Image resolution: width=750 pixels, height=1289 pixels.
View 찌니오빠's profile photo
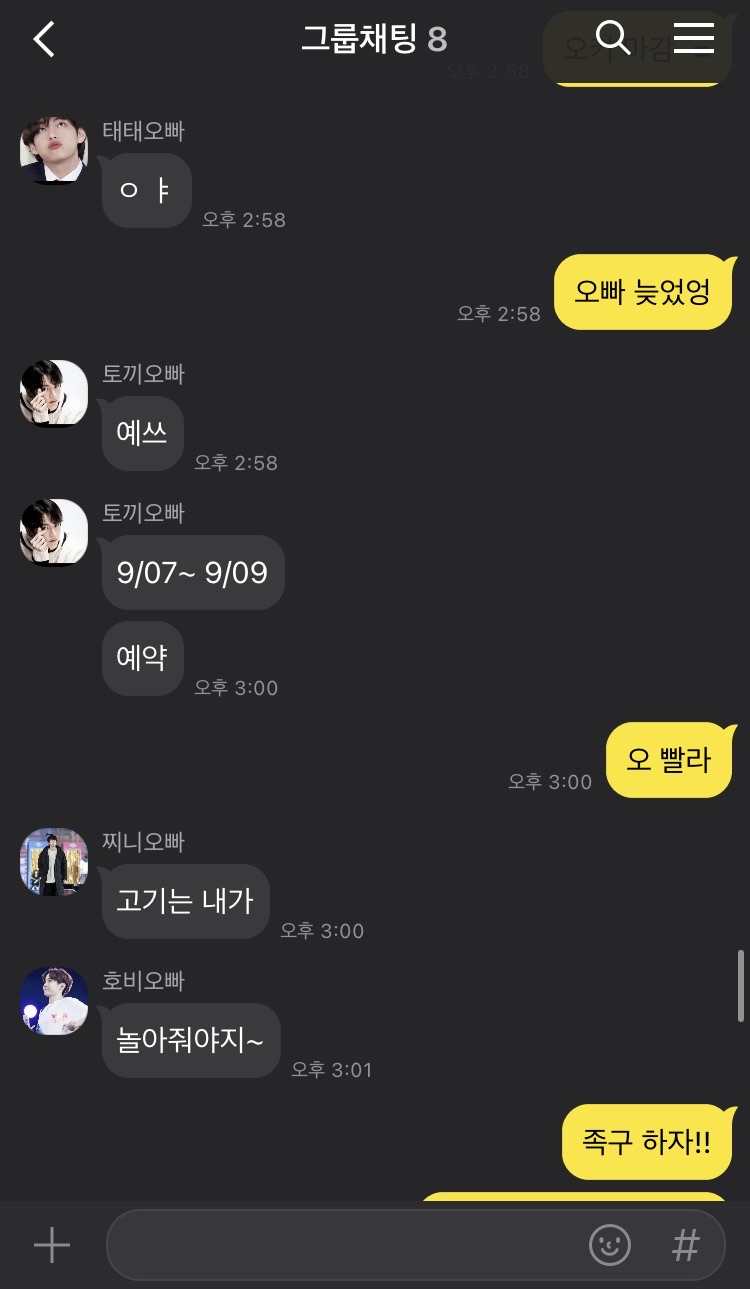pos(54,861)
